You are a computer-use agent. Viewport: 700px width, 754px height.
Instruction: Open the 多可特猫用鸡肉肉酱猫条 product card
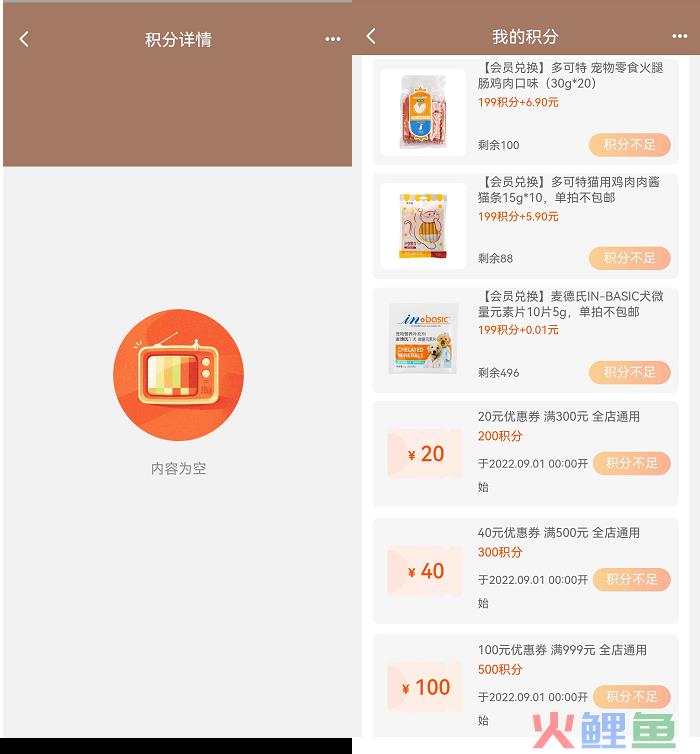click(x=560, y=190)
